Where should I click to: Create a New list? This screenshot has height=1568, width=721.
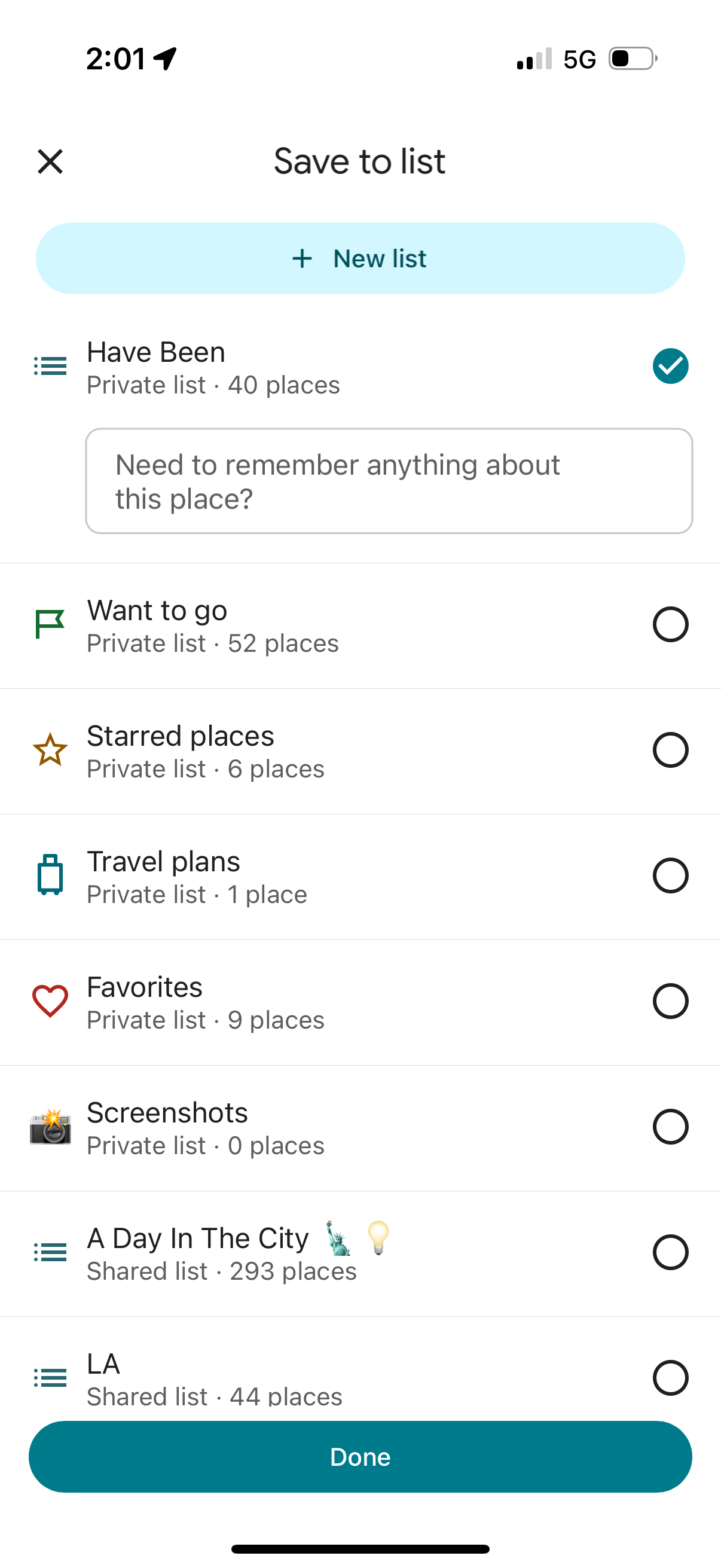point(361,258)
